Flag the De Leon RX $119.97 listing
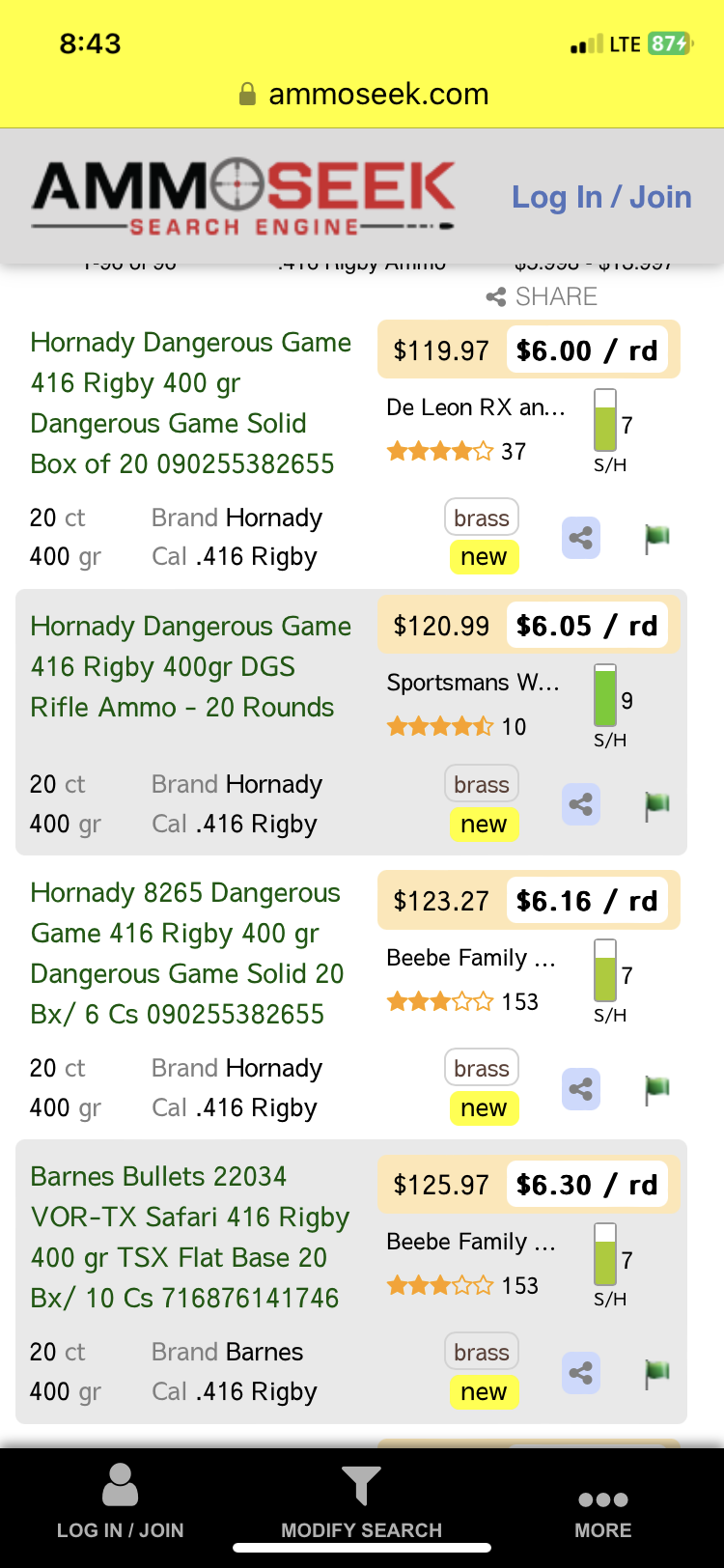The height and width of the screenshot is (1568, 724). (656, 538)
